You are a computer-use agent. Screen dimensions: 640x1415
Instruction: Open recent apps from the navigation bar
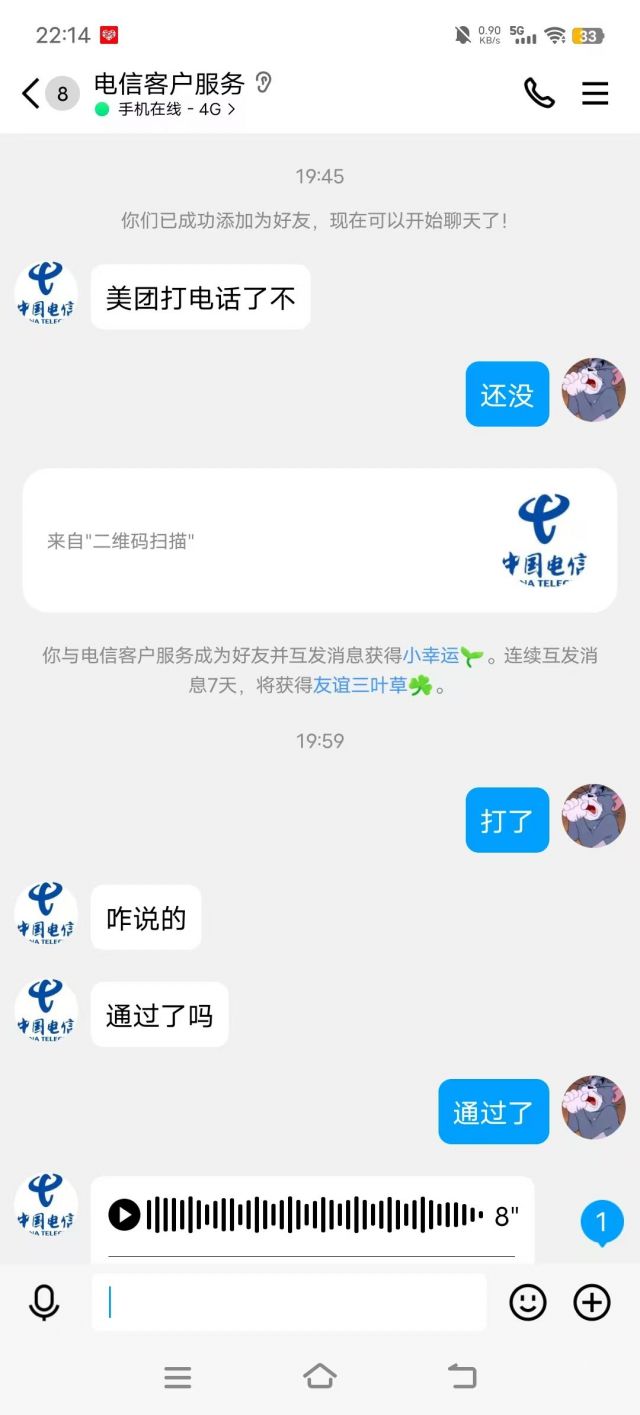coord(177,1377)
